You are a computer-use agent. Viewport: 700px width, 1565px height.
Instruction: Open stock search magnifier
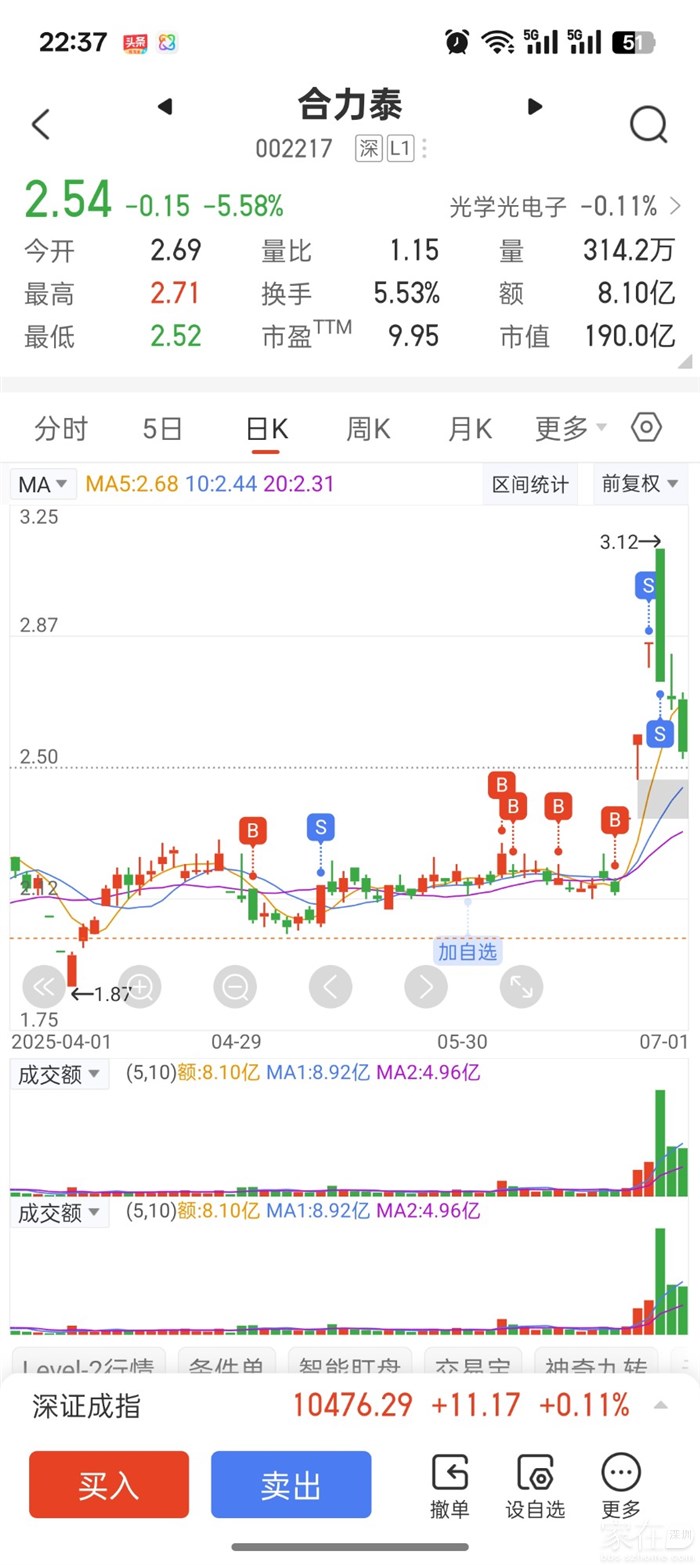(x=648, y=125)
